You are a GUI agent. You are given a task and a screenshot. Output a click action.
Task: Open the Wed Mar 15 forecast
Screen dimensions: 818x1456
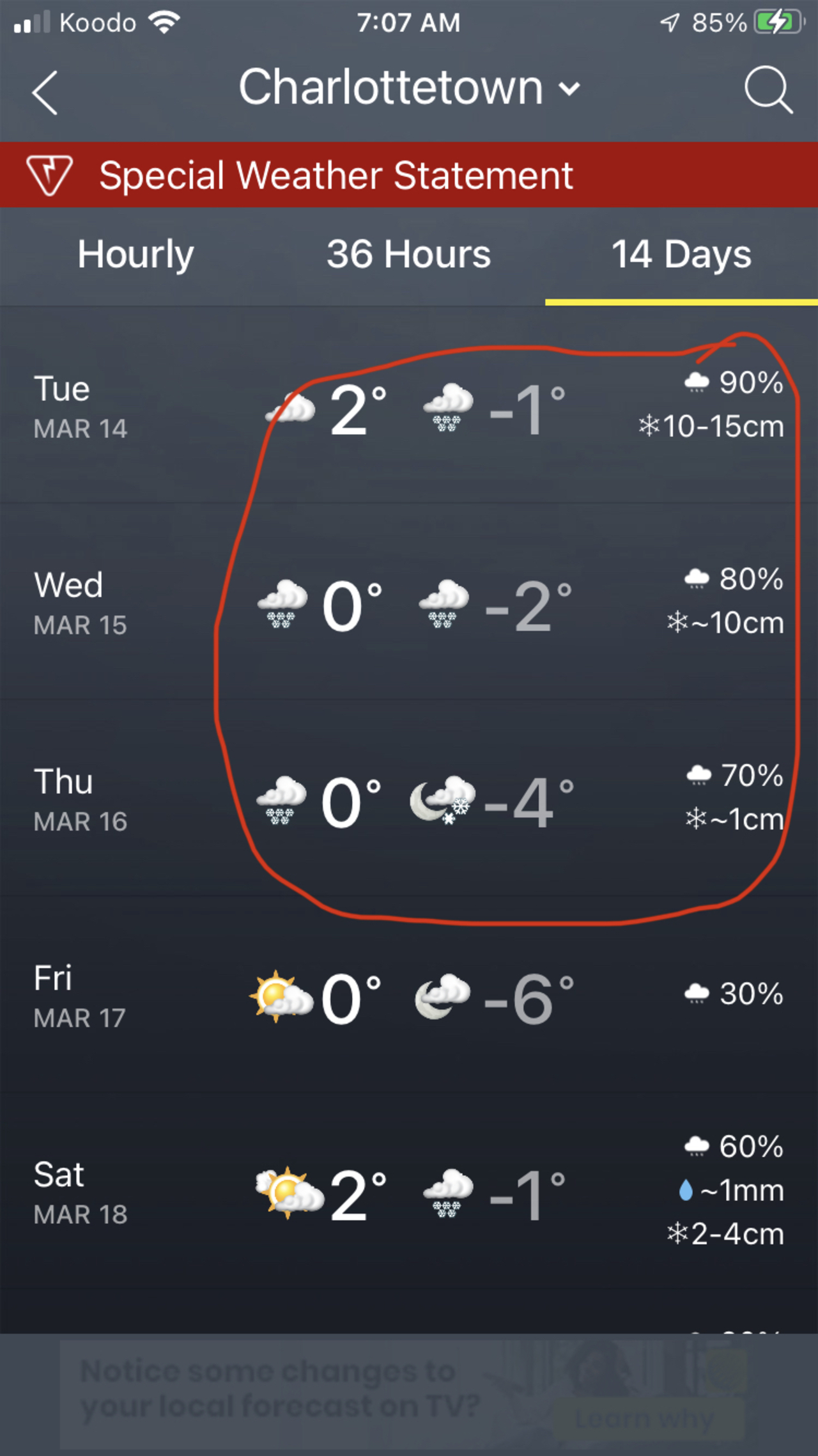[409, 603]
